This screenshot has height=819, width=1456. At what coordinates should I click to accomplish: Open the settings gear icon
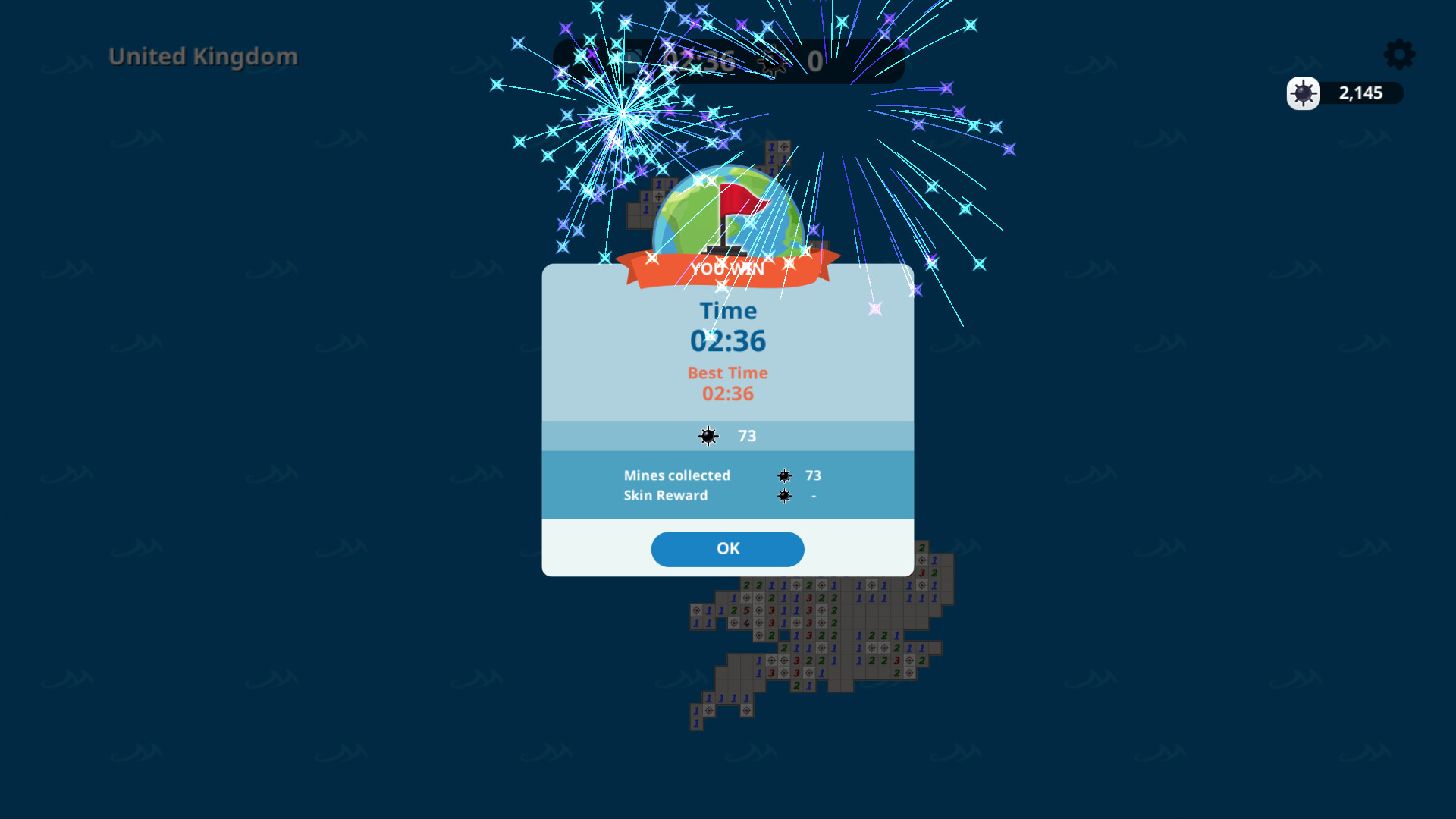(1399, 55)
